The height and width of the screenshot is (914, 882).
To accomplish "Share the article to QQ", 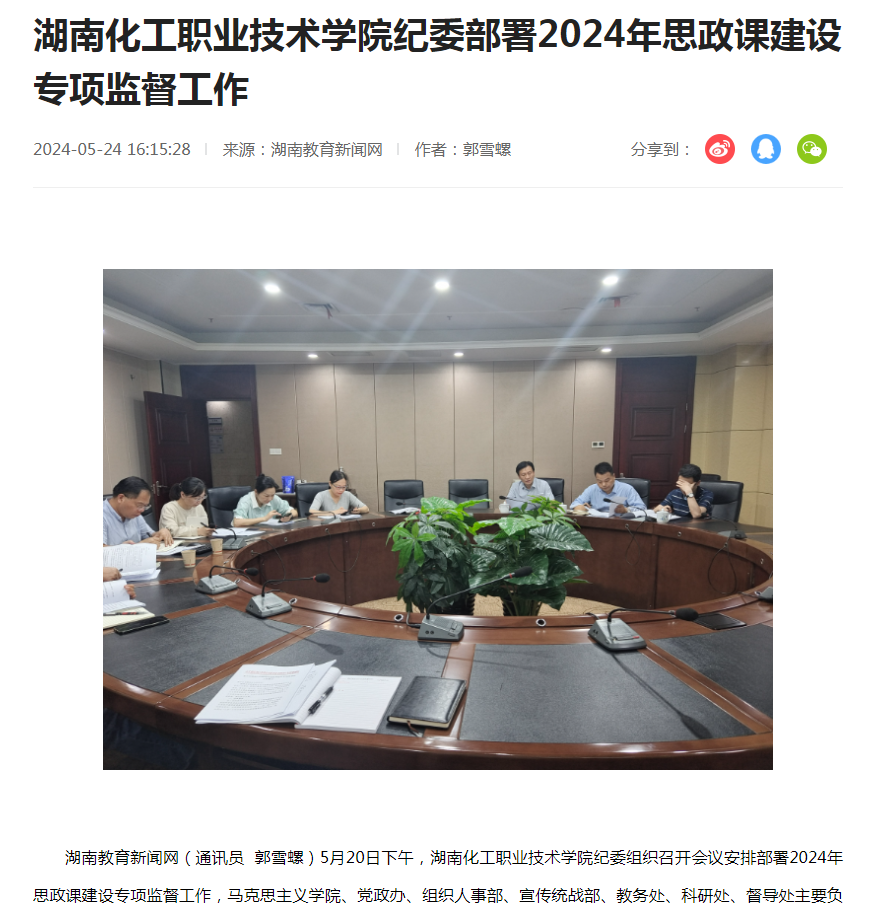I will pyautogui.click(x=766, y=149).
